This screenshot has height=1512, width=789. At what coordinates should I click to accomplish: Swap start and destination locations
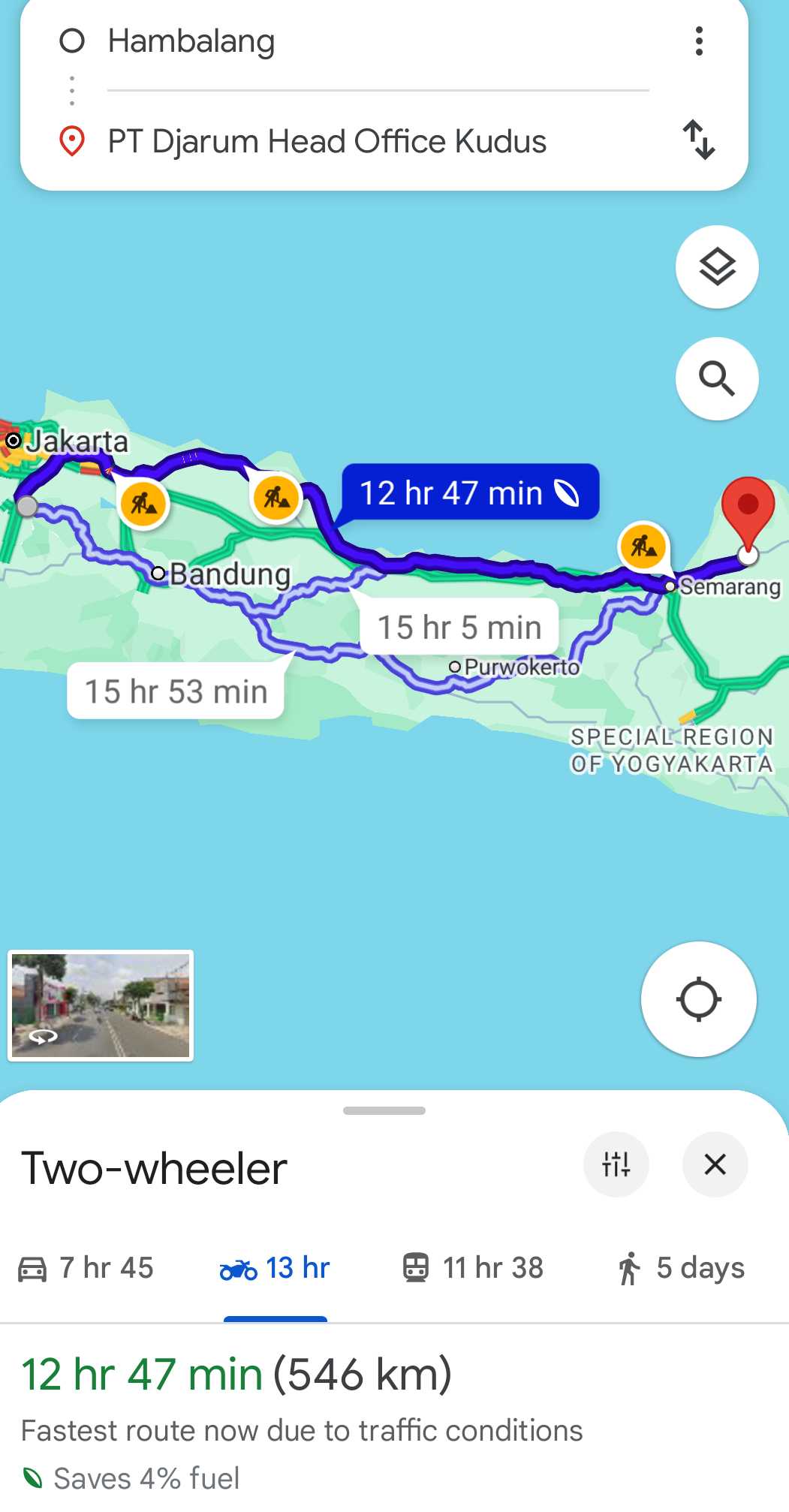[x=699, y=140]
